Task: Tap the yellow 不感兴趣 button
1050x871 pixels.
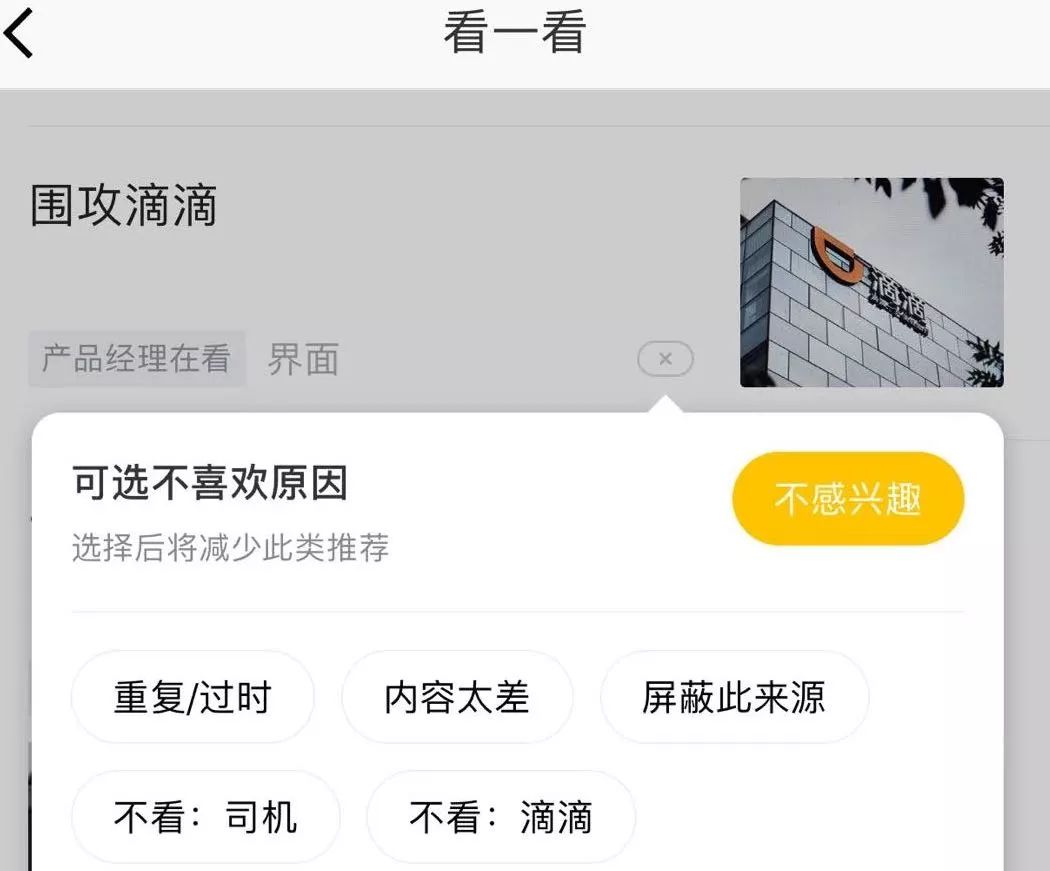Action: pos(848,498)
